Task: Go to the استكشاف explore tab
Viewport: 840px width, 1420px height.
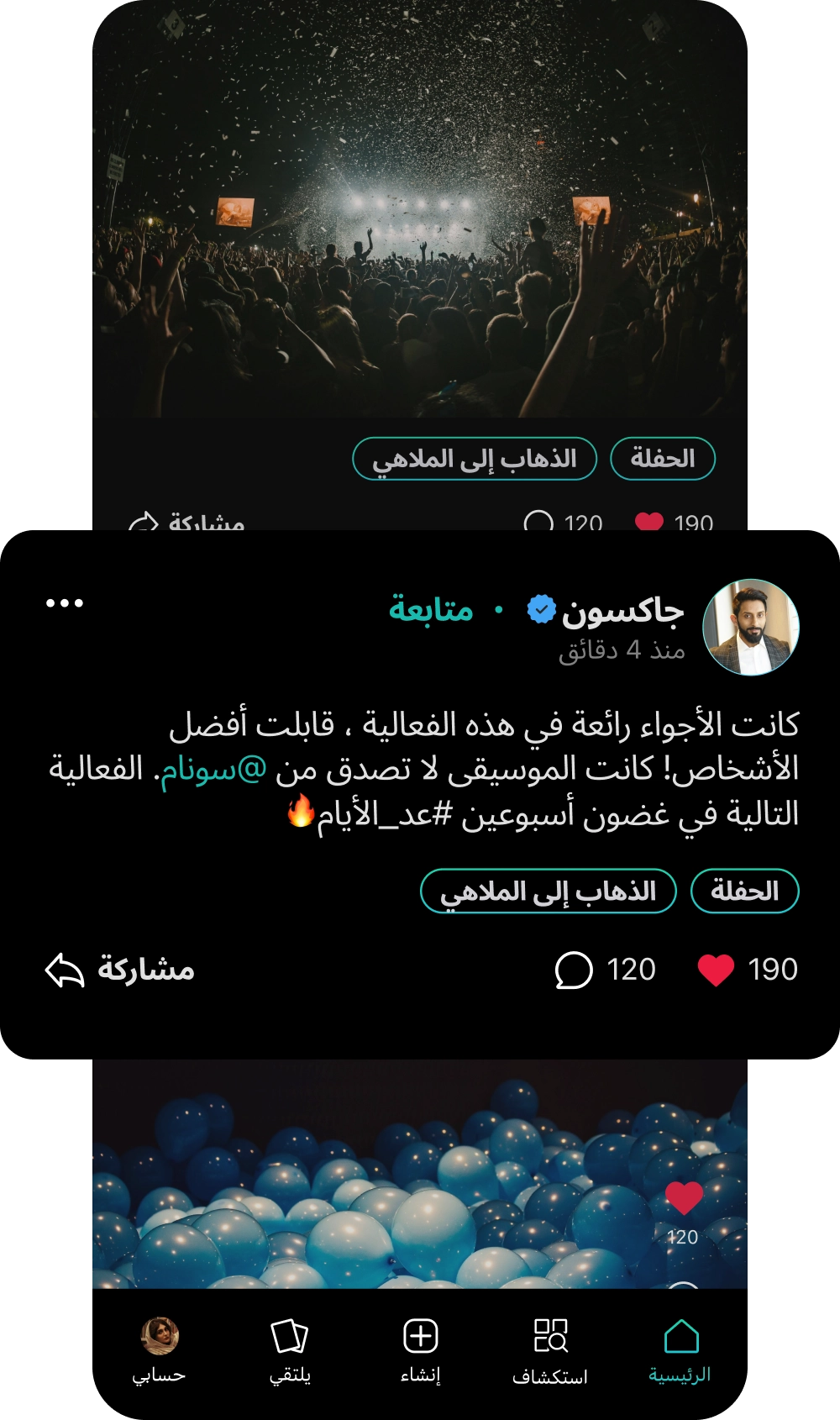Action: (x=550, y=1349)
